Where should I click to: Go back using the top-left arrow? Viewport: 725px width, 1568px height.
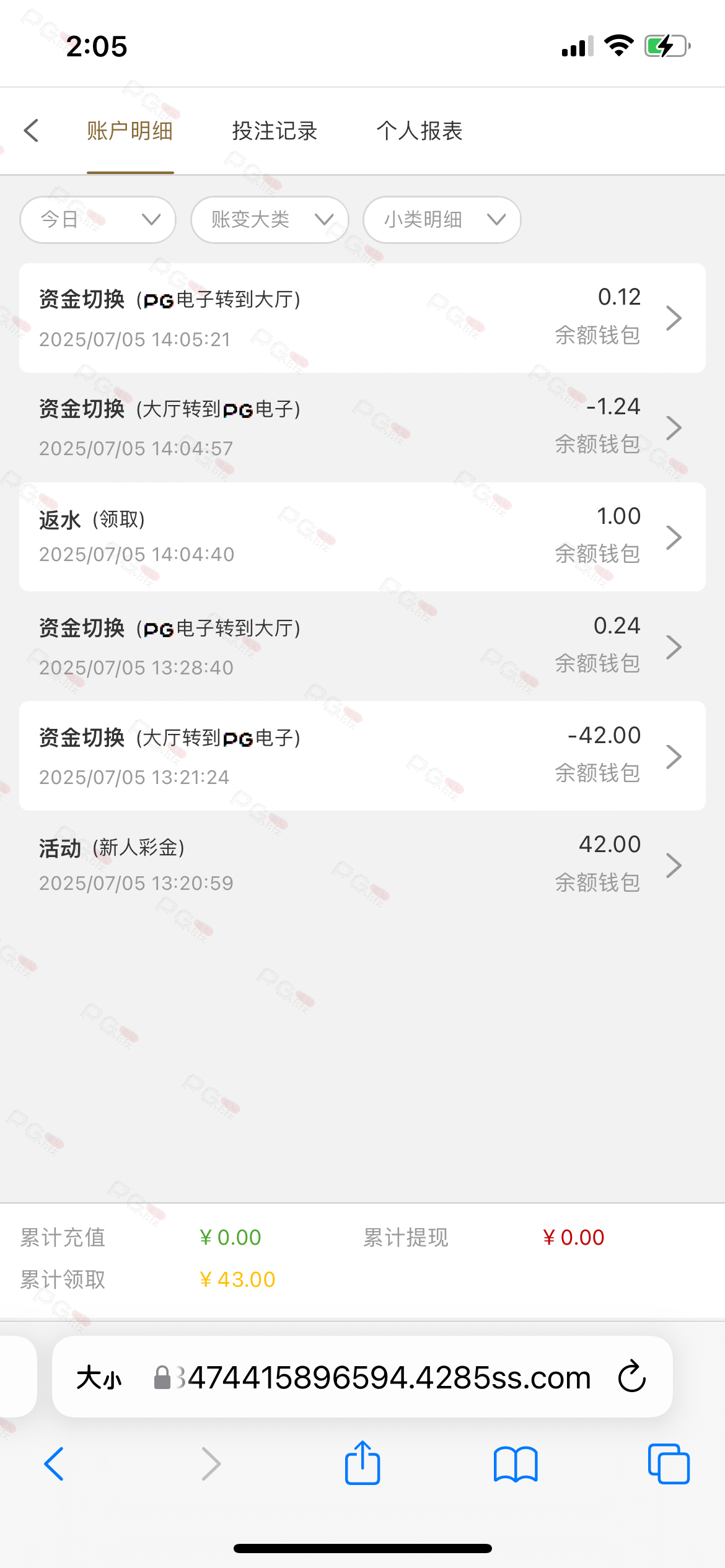tap(32, 131)
